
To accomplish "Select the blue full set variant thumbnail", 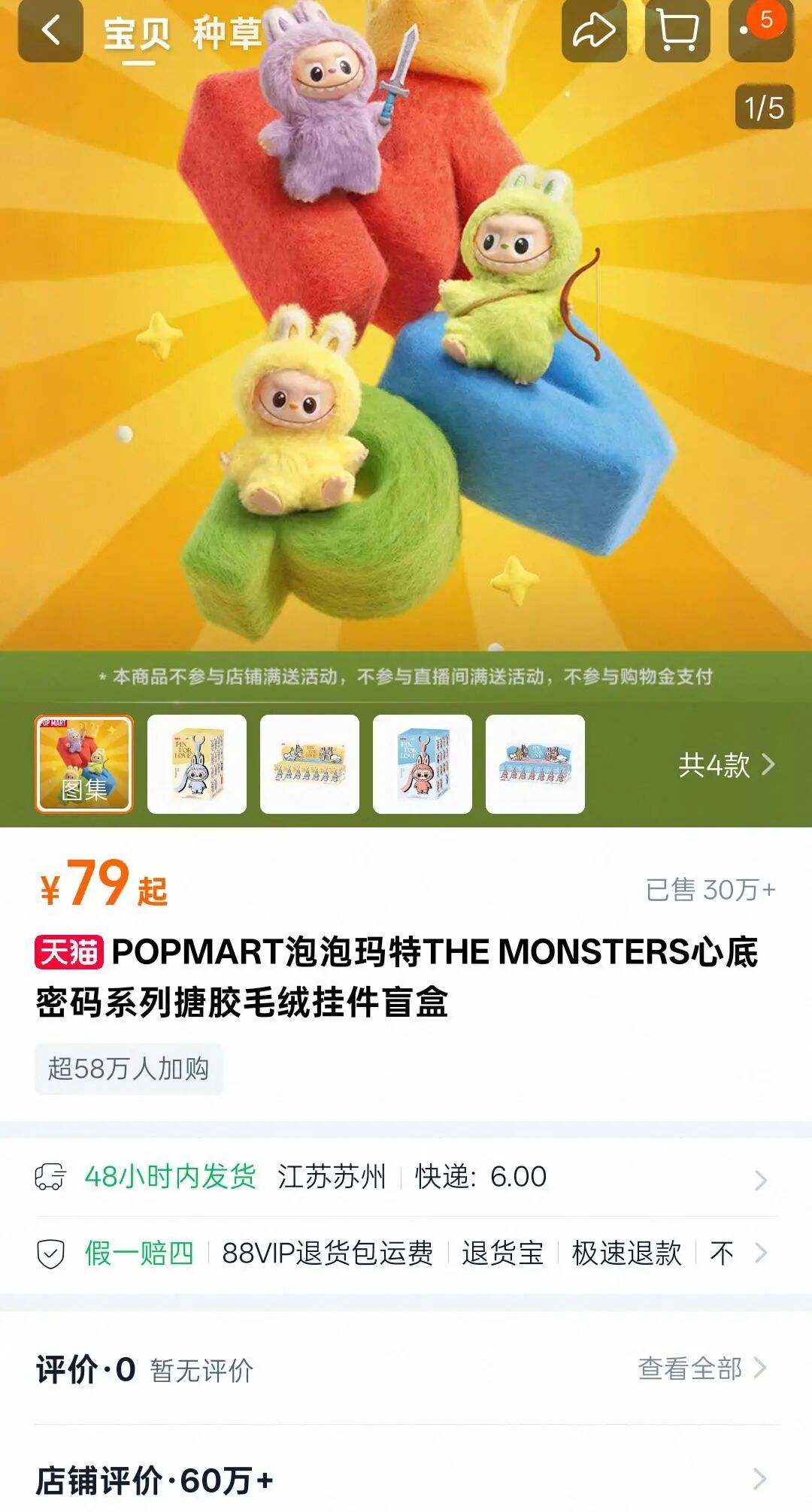I will 535,764.
